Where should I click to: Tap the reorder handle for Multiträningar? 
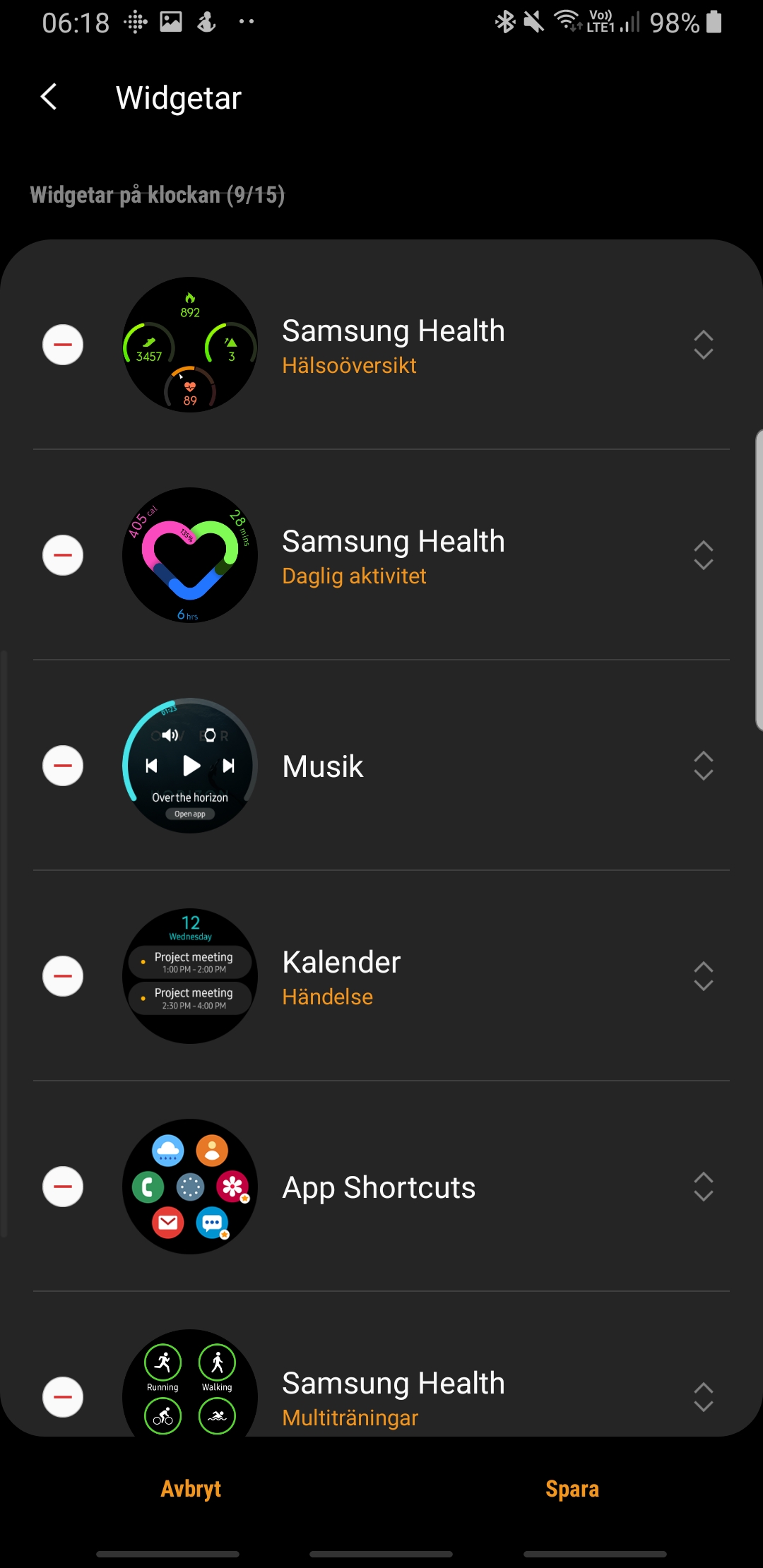click(703, 1396)
